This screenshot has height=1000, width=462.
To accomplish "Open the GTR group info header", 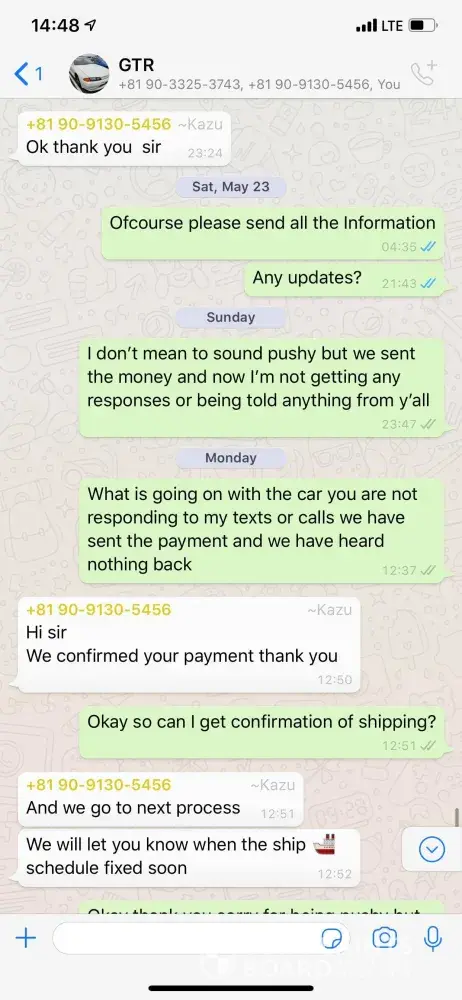I will tap(259, 74).
